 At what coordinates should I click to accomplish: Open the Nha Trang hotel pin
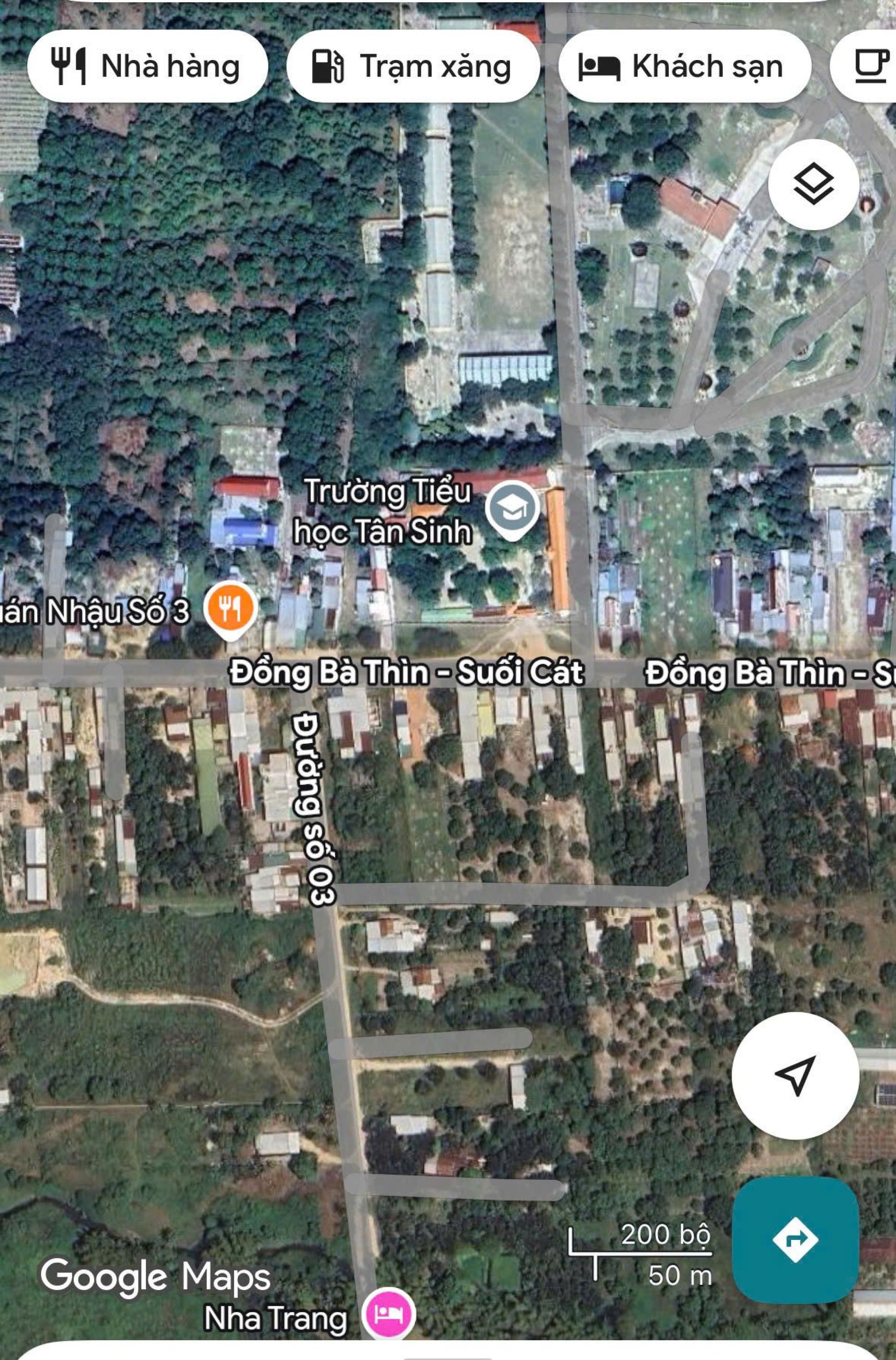coord(388,1314)
